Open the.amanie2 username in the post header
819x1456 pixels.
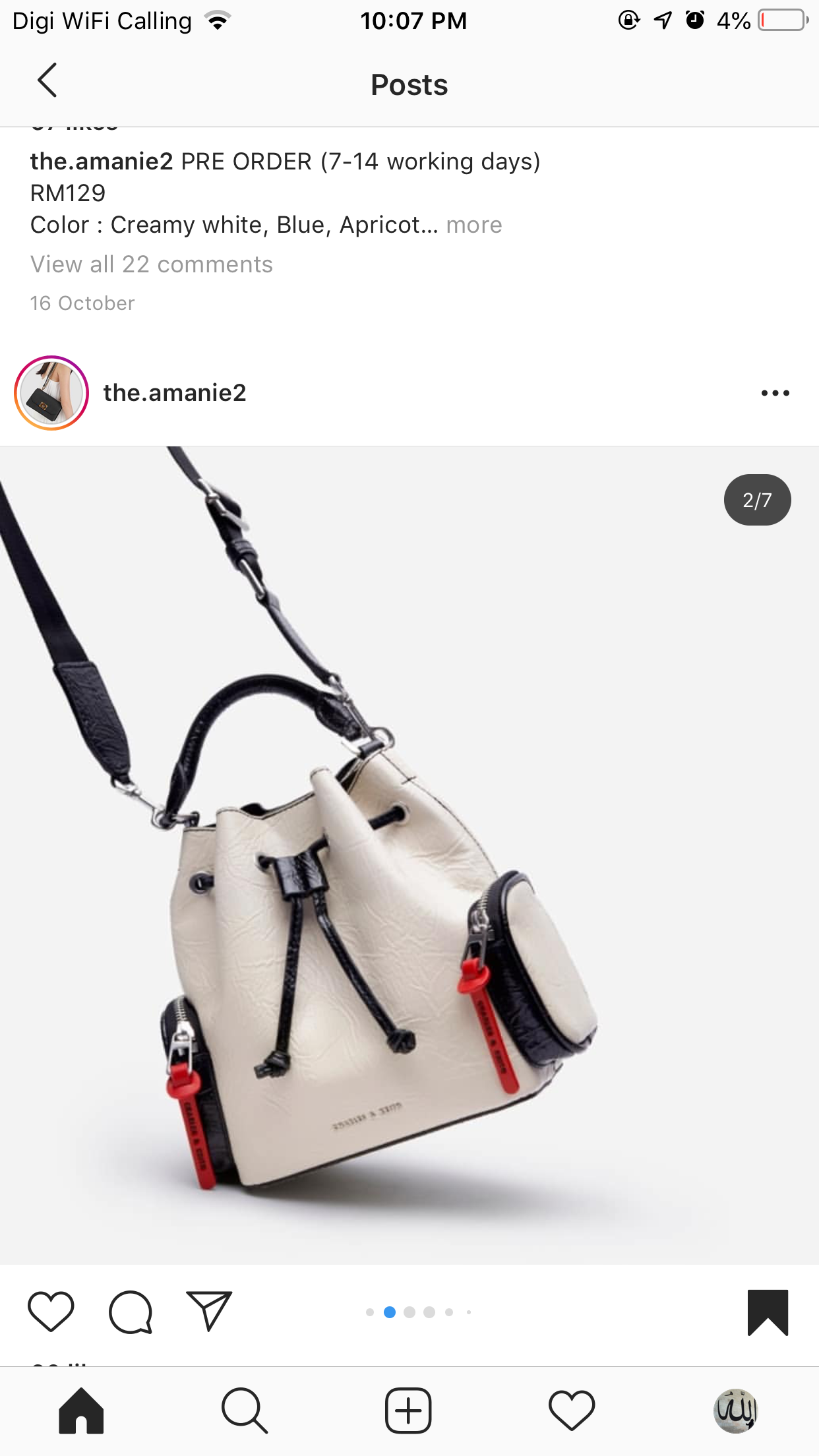coord(175,392)
